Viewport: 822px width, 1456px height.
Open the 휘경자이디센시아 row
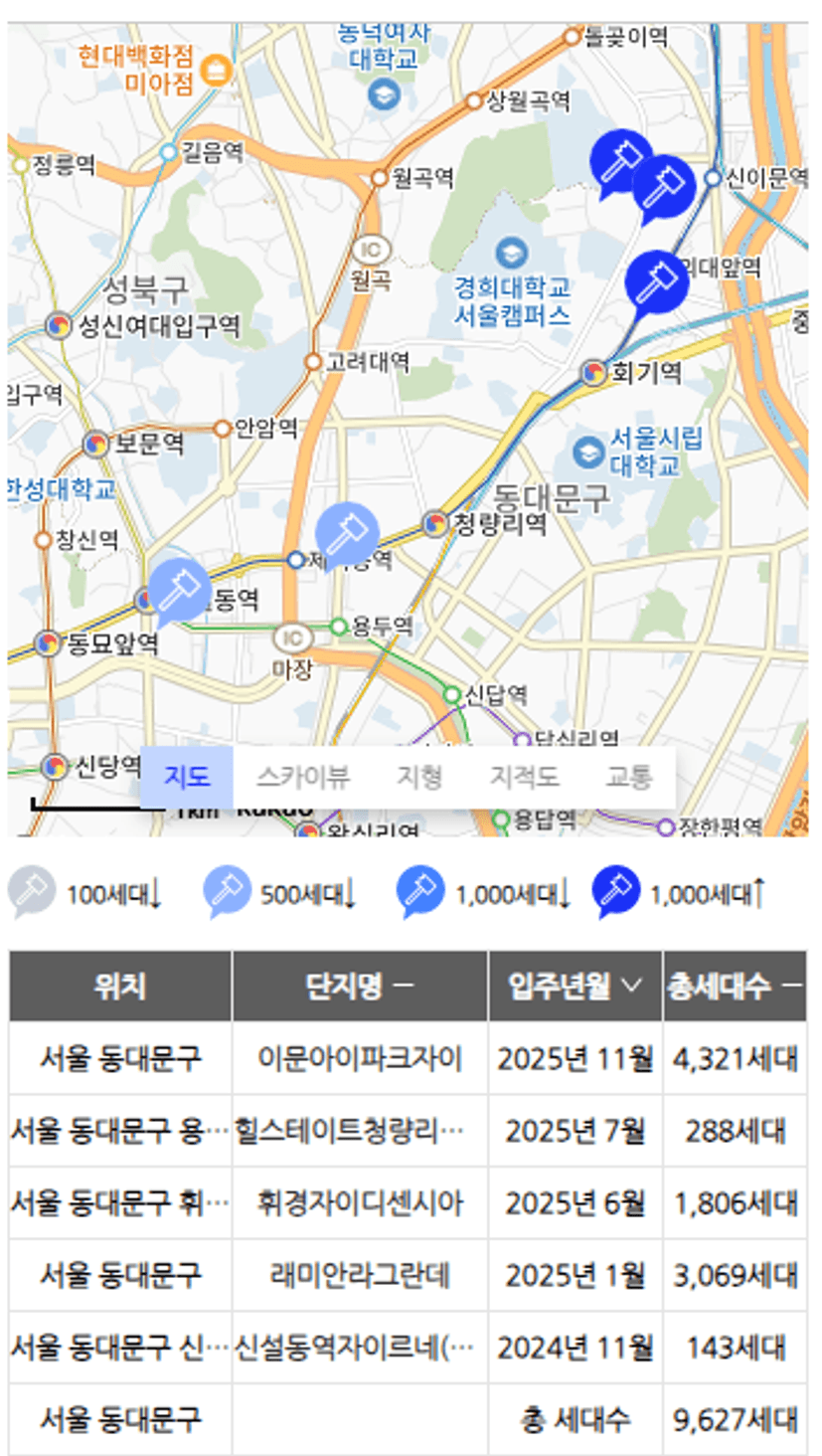pyautogui.click(x=408, y=1203)
